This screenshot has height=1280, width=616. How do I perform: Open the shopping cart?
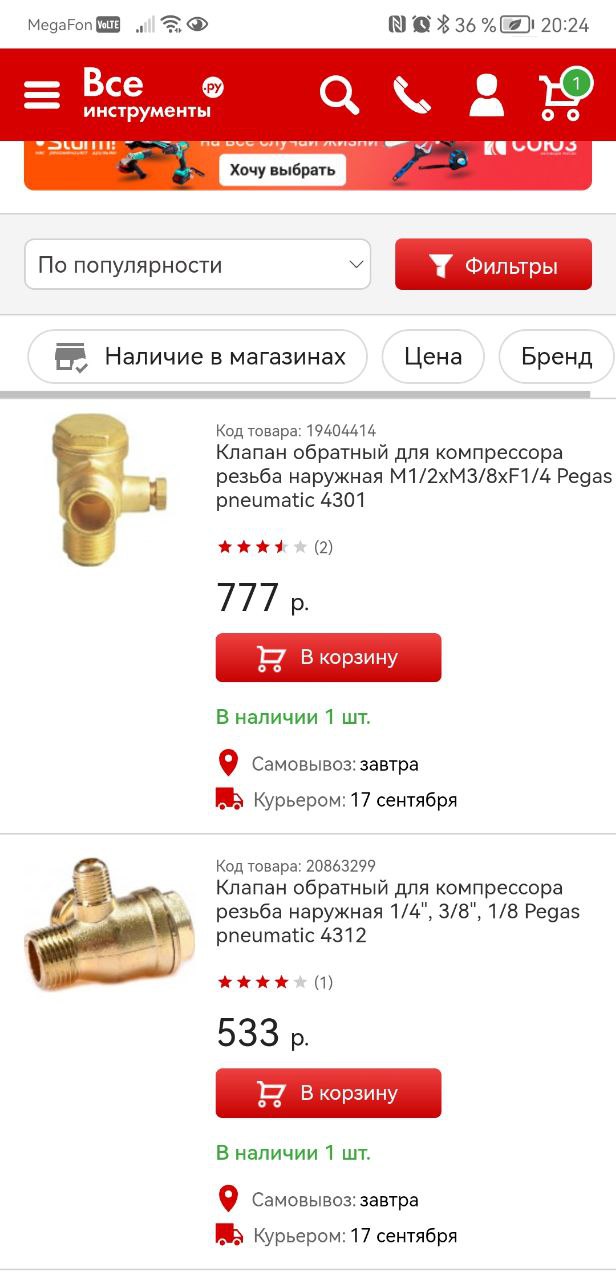click(563, 94)
